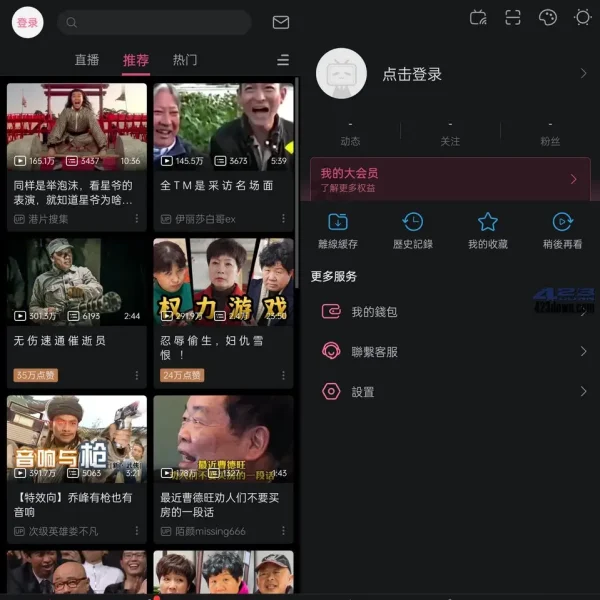600x600 pixels.
Task: Open 我的錢包 wallet
Action: [449, 312]
